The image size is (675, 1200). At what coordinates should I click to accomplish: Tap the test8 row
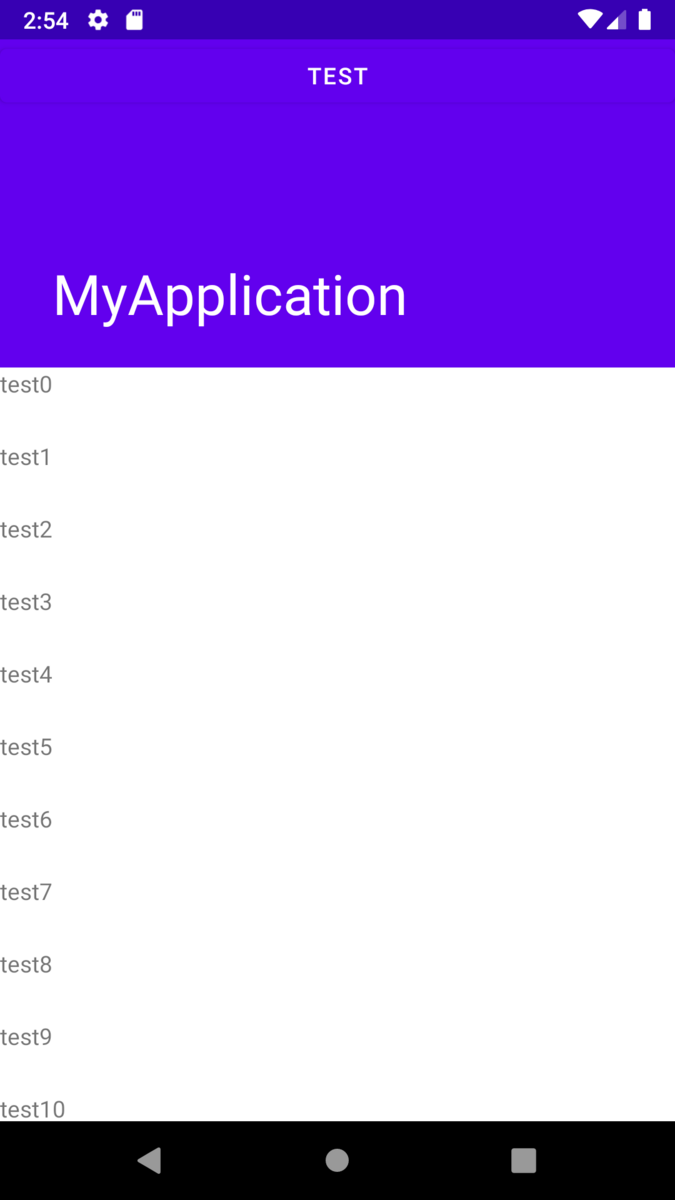click(26, 965)
